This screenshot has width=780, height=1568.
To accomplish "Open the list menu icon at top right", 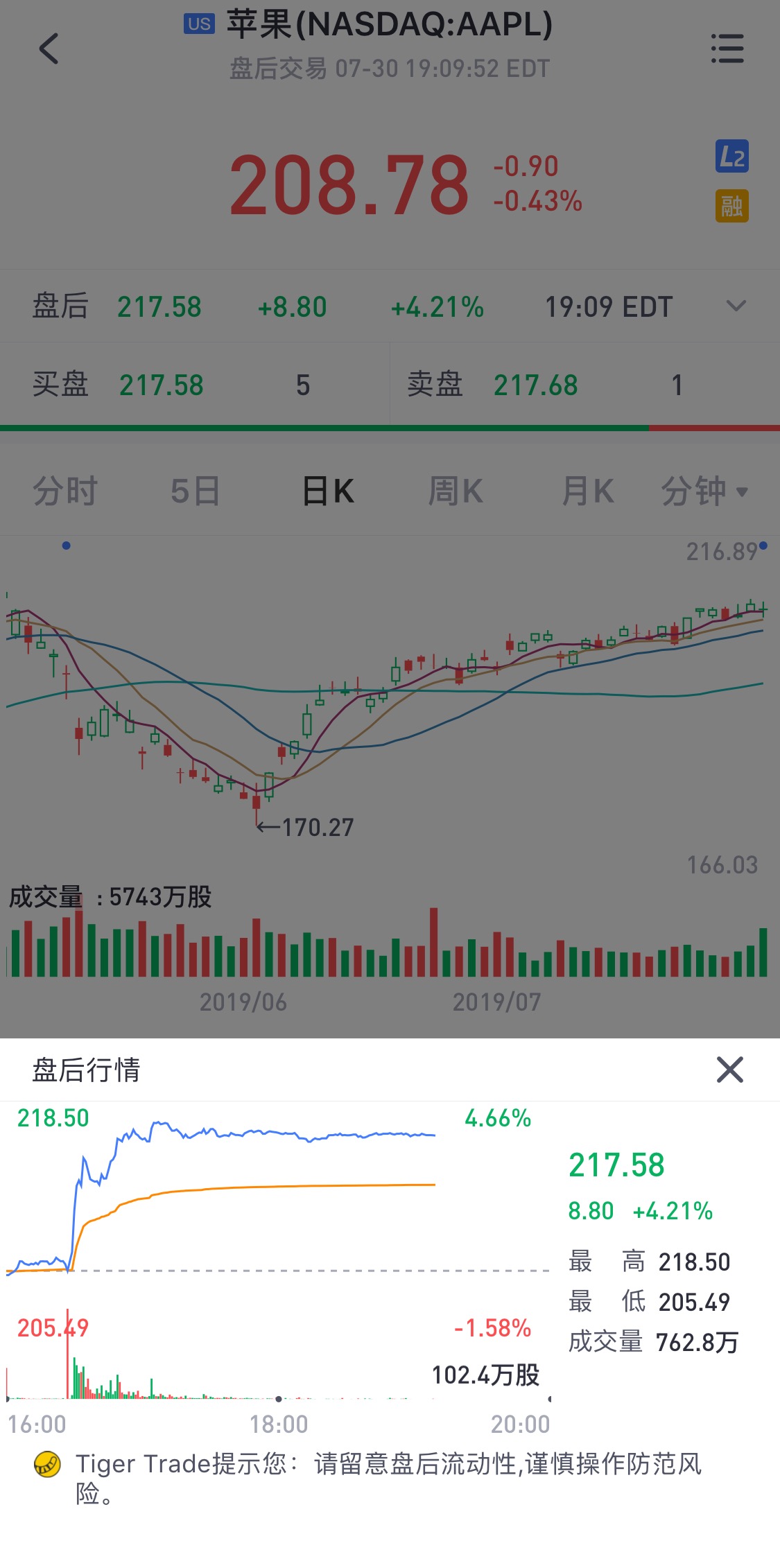I will tap(727, 49).
